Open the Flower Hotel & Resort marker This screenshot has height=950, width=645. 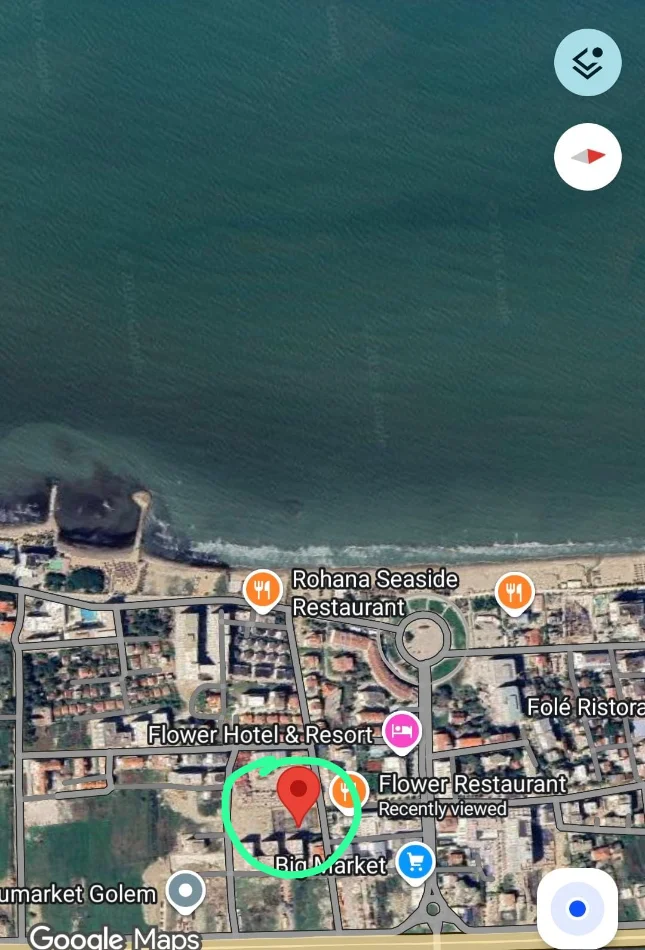point(402,731)
